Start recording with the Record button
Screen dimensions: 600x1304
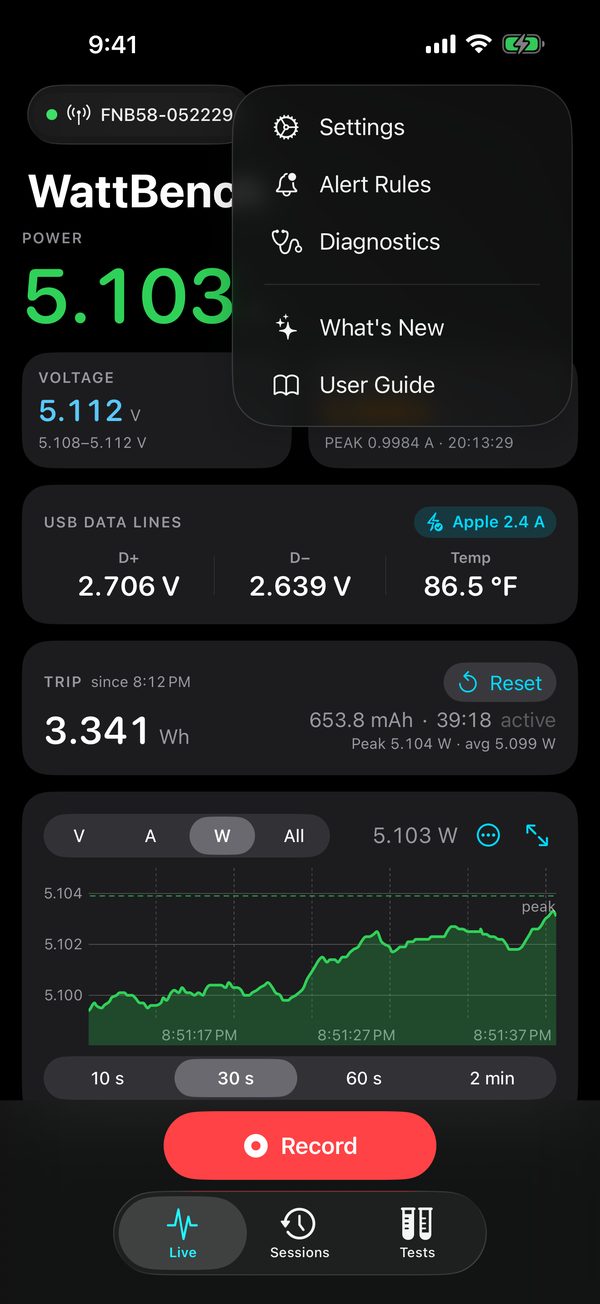(x=300, y=1146)
